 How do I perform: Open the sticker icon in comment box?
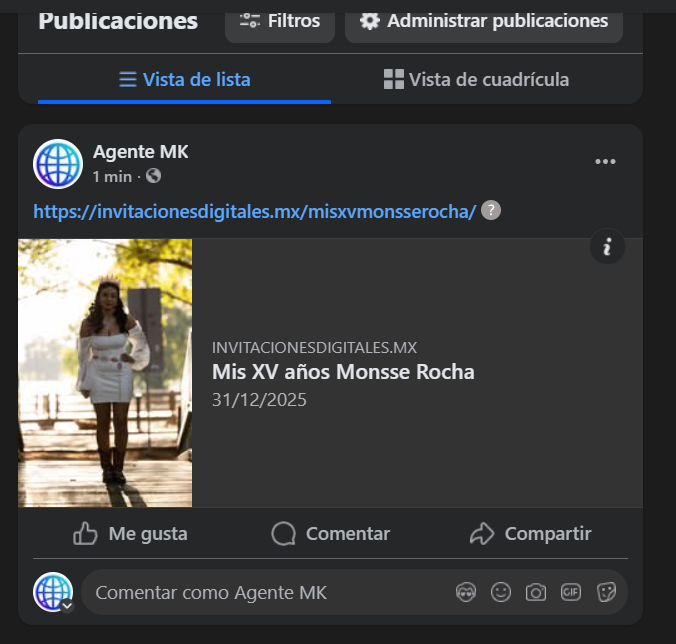click(x=606, y=592)
